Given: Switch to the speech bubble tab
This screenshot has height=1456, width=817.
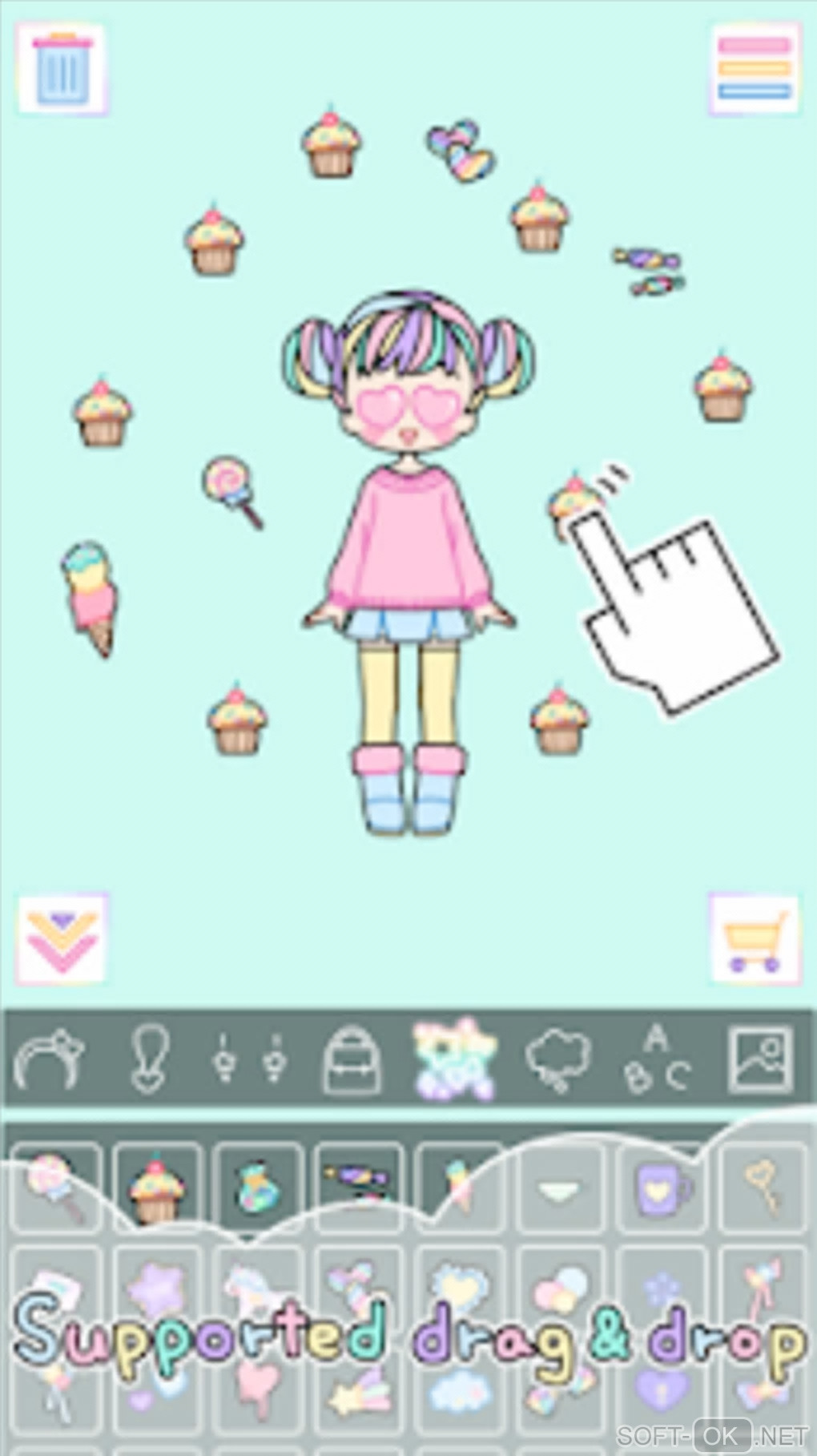Looking at the screenshot, I should [x=557, y=1059].
